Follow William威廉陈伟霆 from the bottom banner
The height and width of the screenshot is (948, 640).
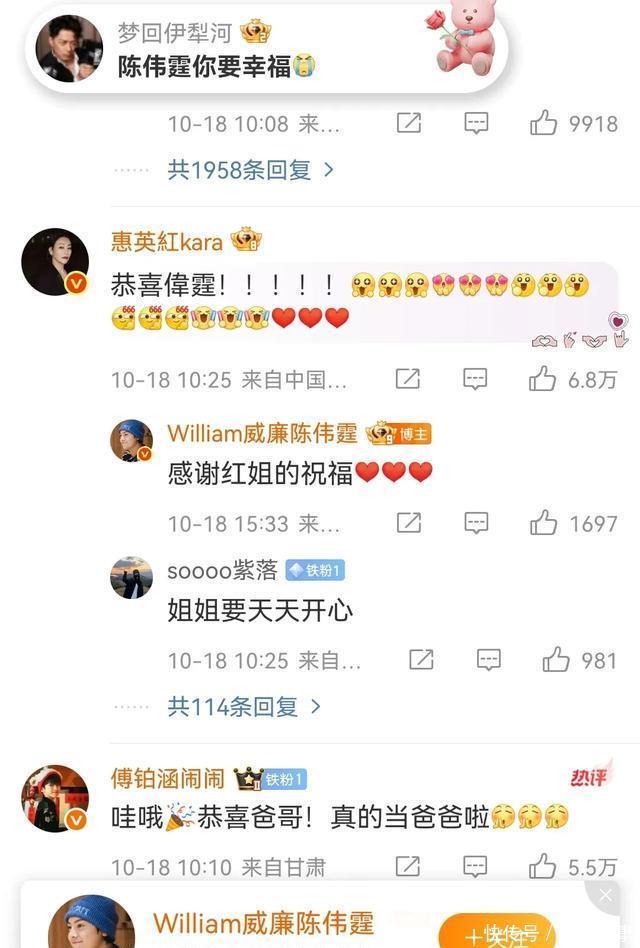click(x=497, y=934)
